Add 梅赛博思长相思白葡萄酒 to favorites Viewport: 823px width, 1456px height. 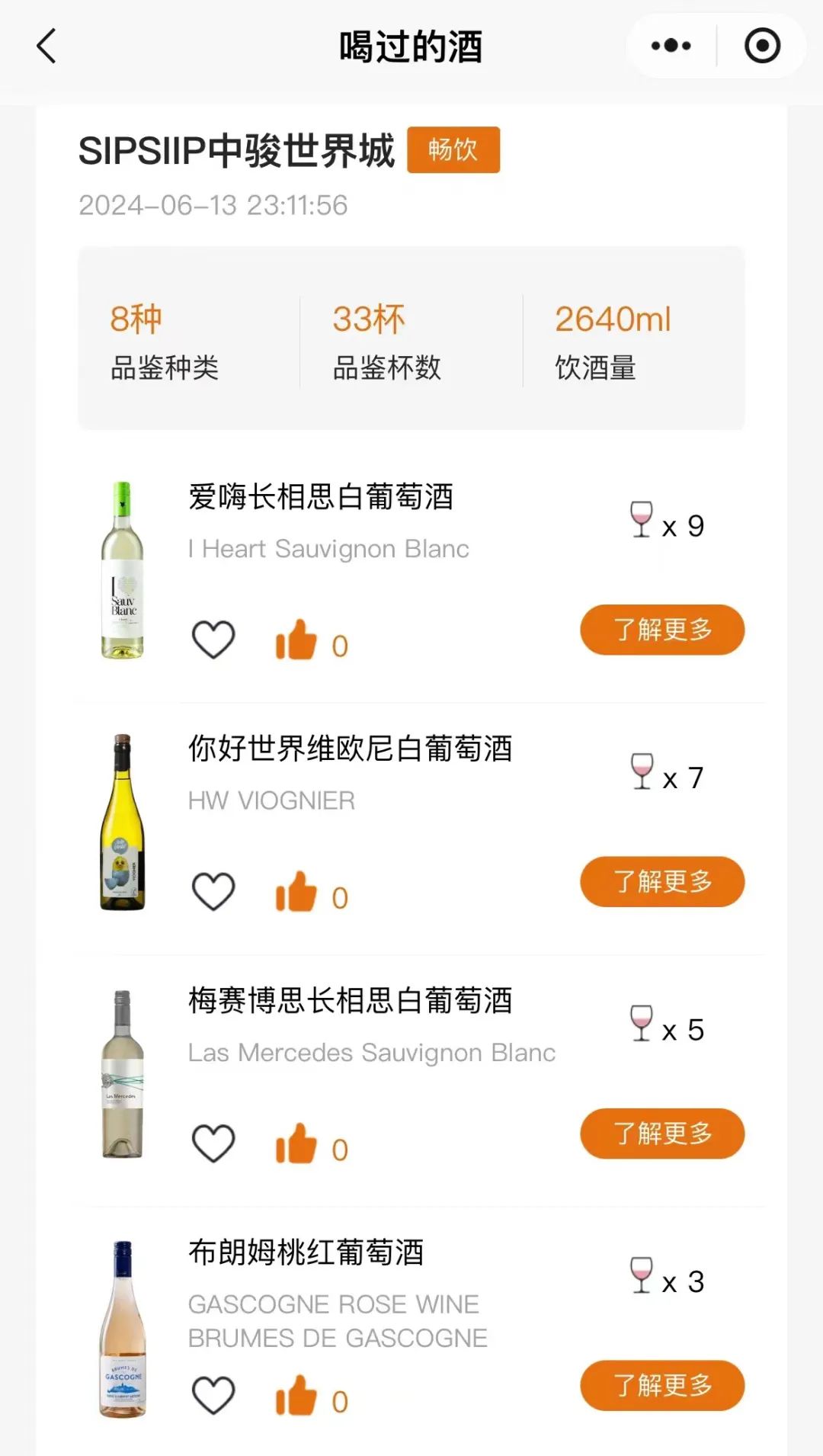tap(213, 1143)
